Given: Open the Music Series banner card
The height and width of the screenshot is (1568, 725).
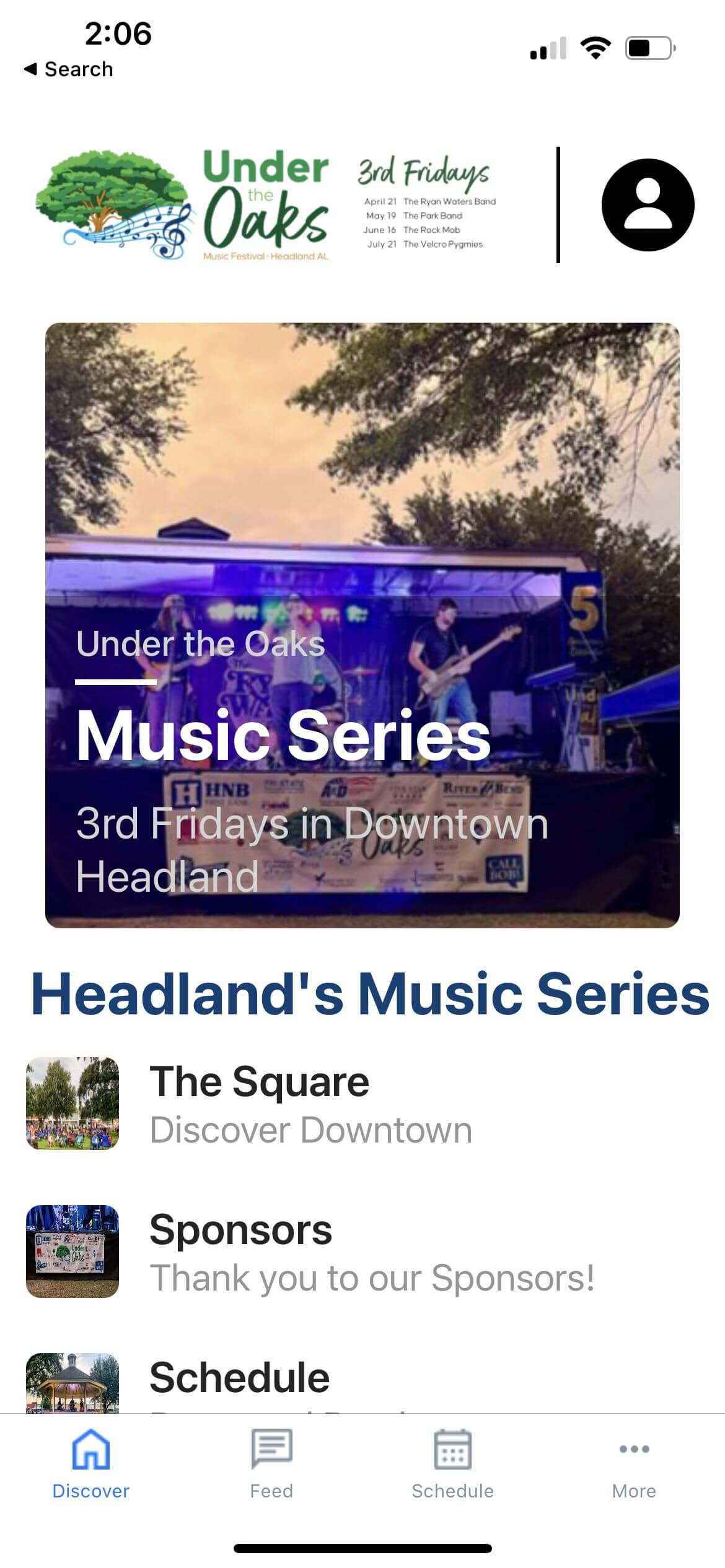Looking at the screenshot, I should point(362,625).
